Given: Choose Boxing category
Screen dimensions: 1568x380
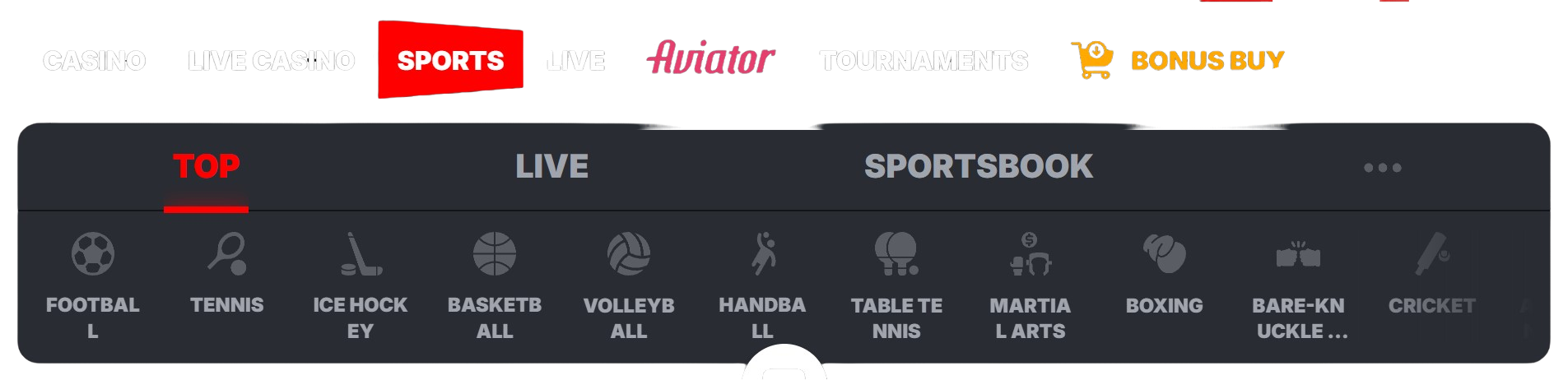Looking at the screenshot, I should 1164,273.
